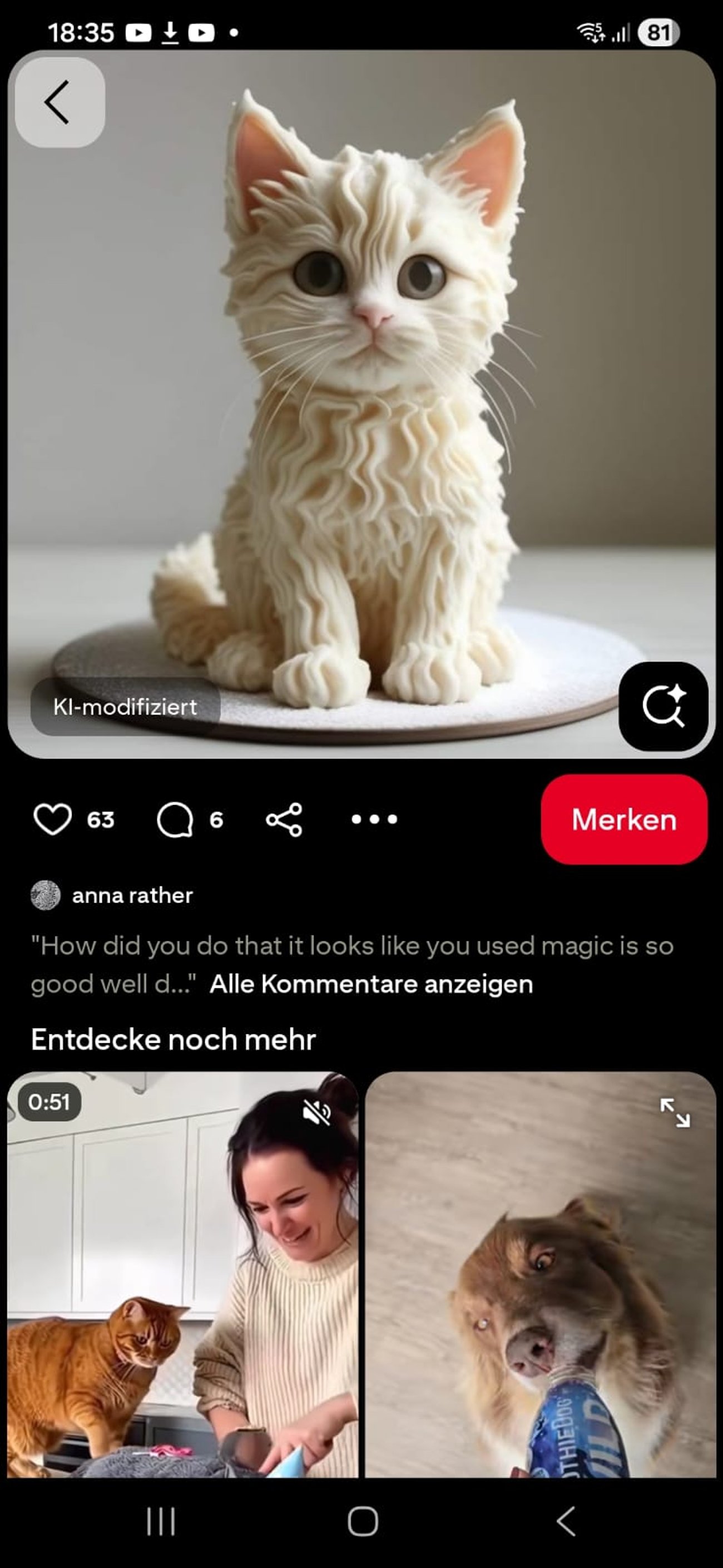
Task: Select the Entdecke noch mehr section header
Action: (173, 1039)
